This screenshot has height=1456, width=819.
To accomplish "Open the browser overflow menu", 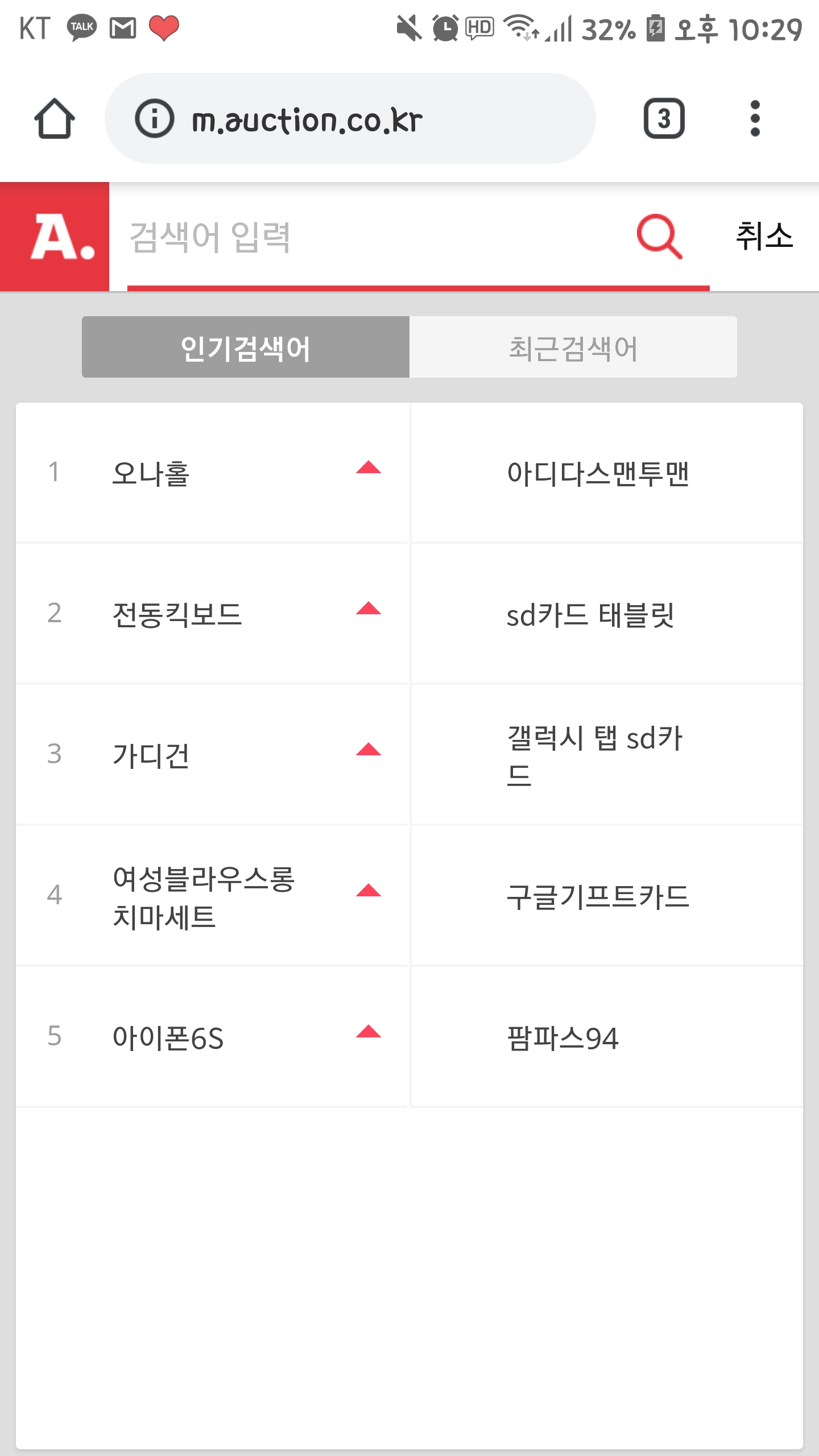I will click(755, 118).
